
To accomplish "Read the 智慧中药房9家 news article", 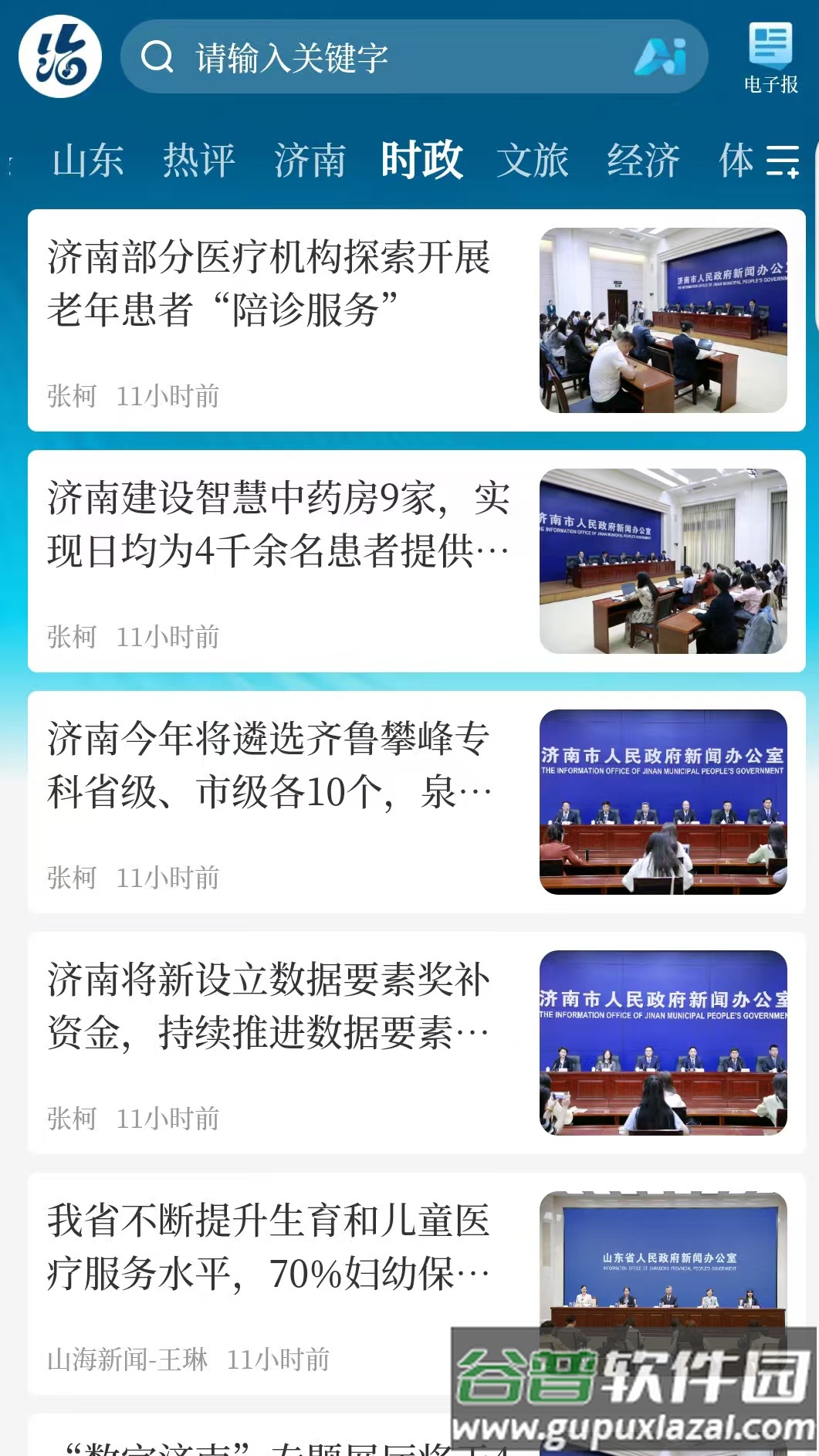I will 278,524.
